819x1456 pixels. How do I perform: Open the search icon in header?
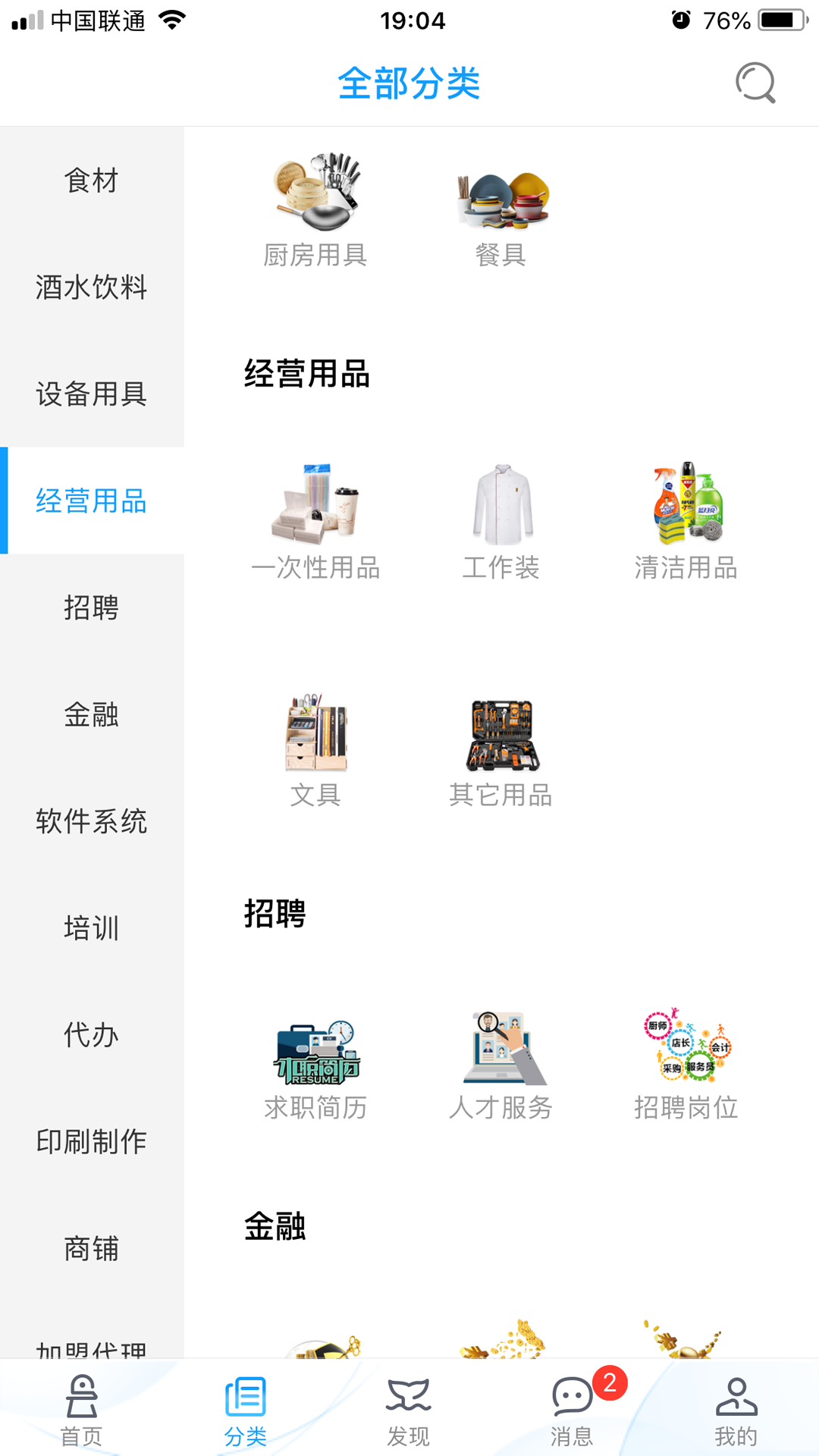(x=755, y=83)
